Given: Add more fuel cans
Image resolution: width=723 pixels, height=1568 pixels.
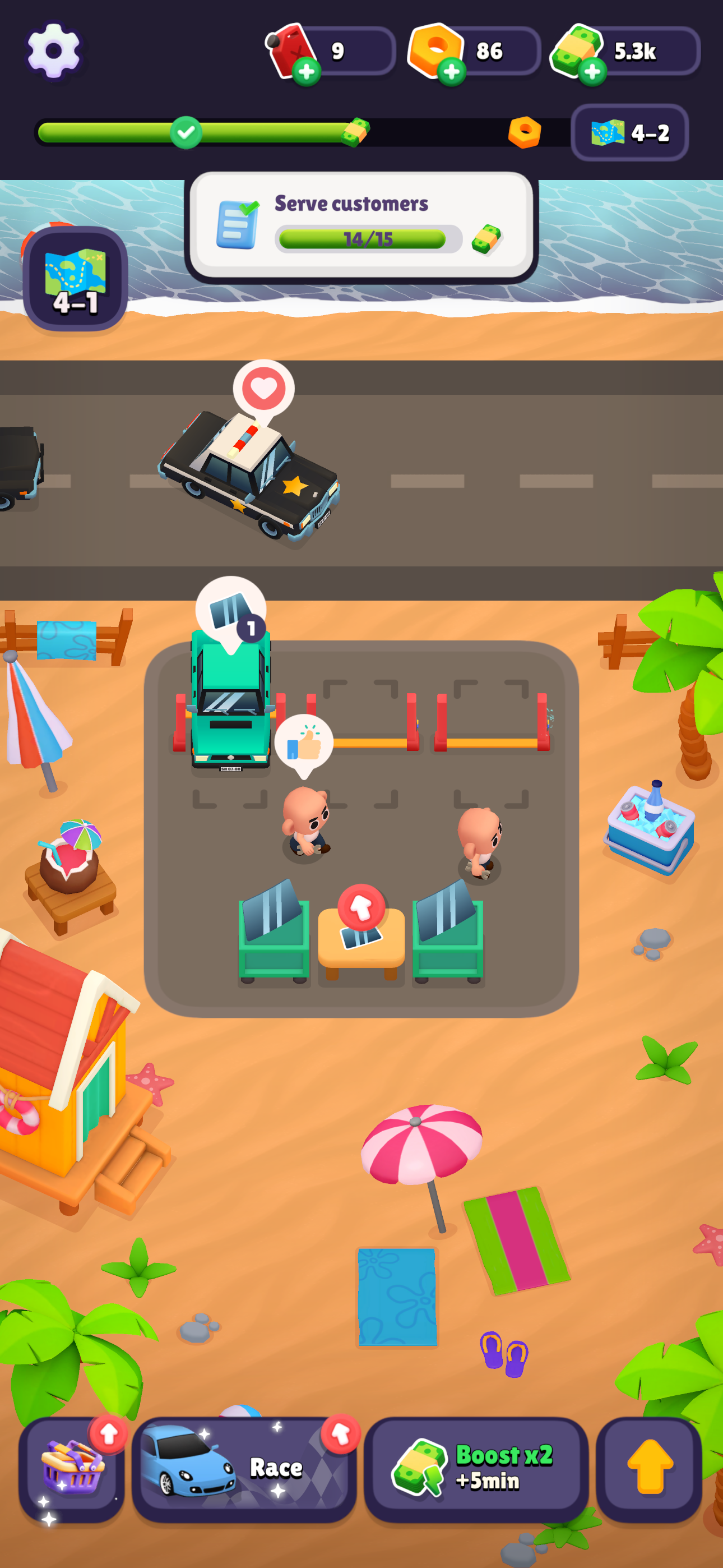Looking at the screenshot, I should (306, 72).
